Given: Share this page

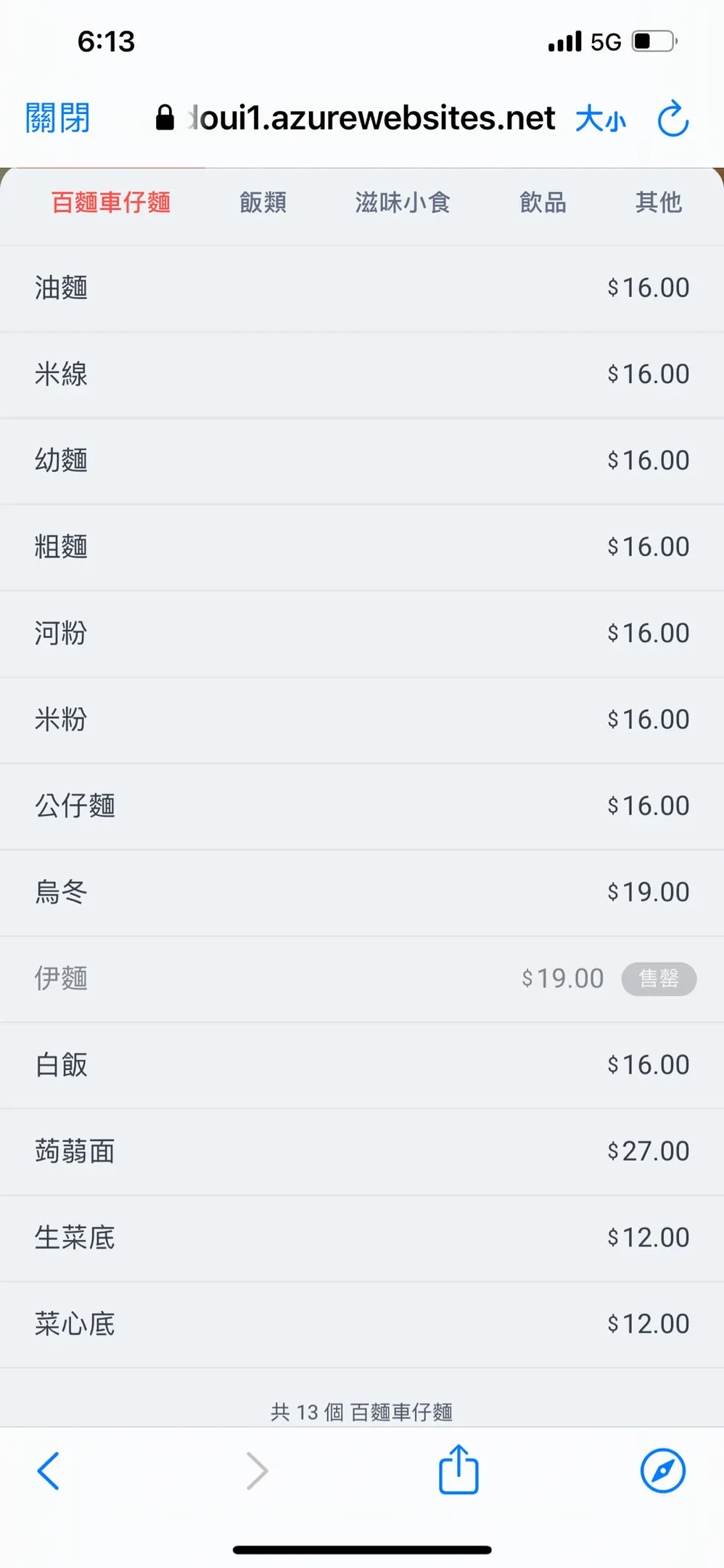Looking at the screenshot, I should pos(458,1469).
